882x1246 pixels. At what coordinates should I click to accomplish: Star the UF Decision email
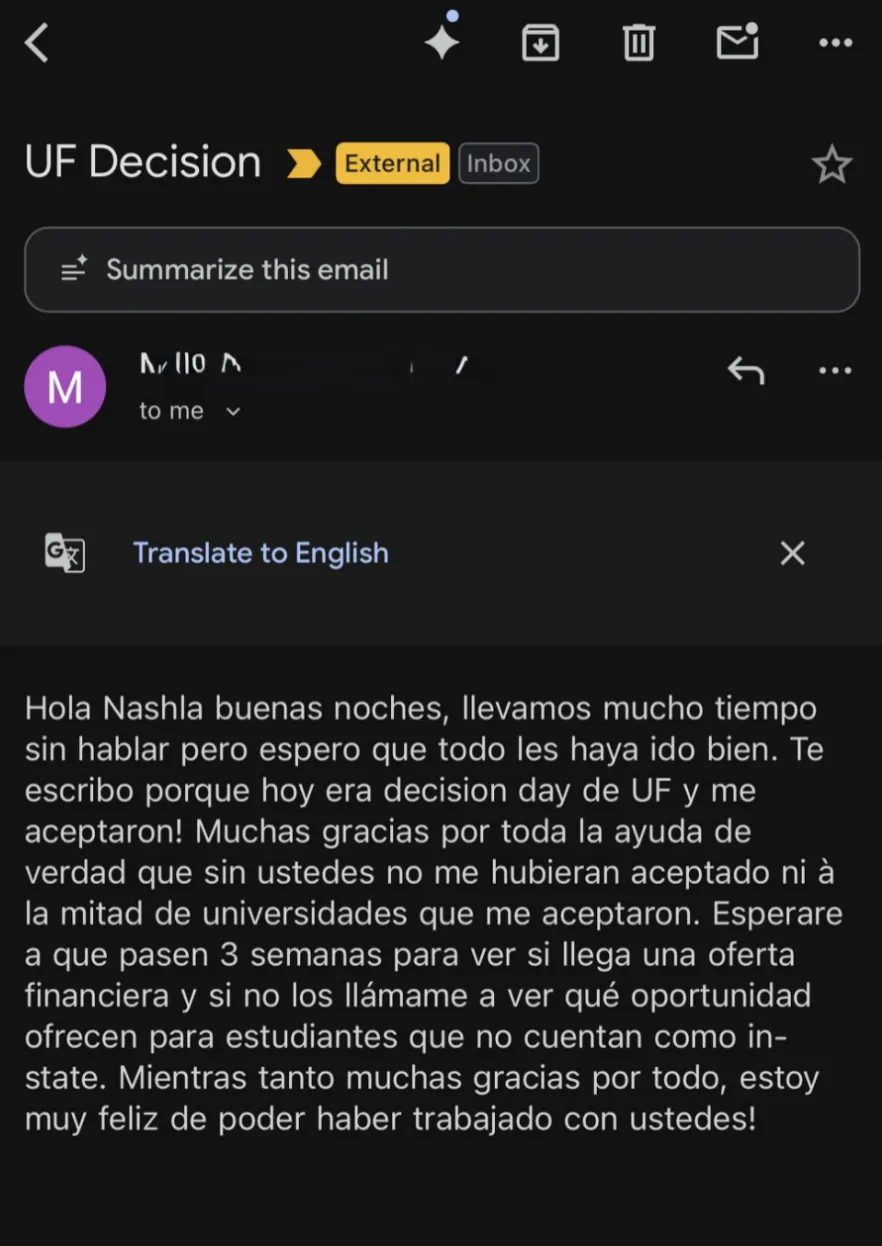831,164
